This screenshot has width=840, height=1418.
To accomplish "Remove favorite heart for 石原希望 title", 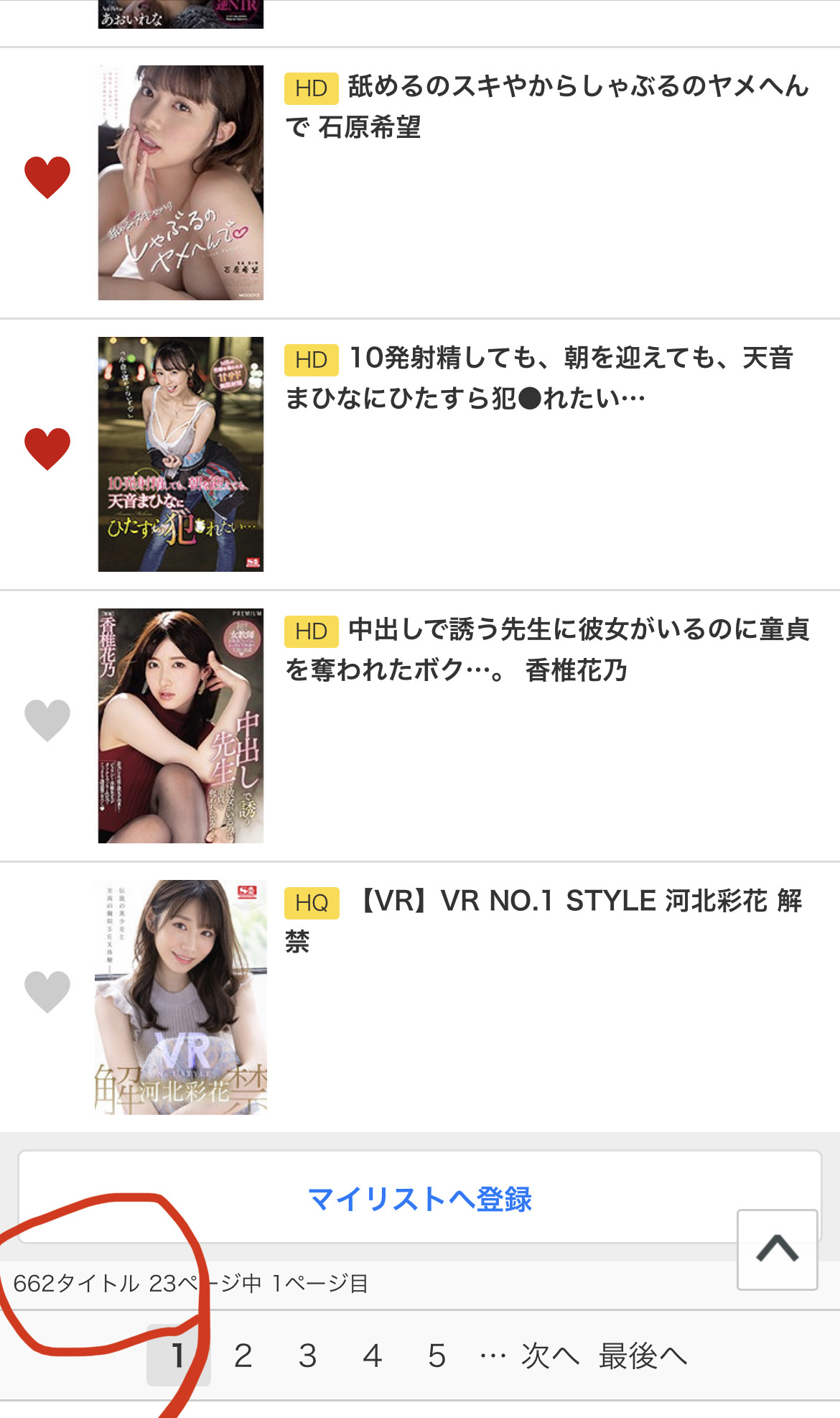I will (x=47, y=177).
